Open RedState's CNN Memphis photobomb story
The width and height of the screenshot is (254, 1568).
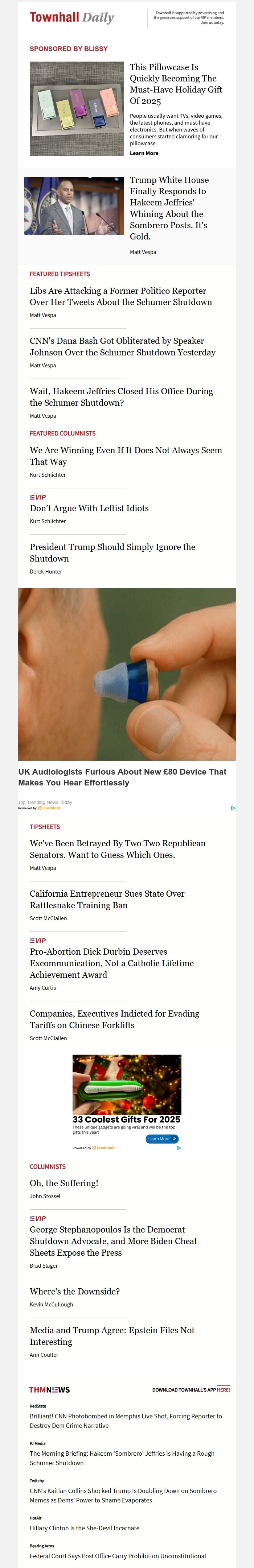click(126, 1421)
